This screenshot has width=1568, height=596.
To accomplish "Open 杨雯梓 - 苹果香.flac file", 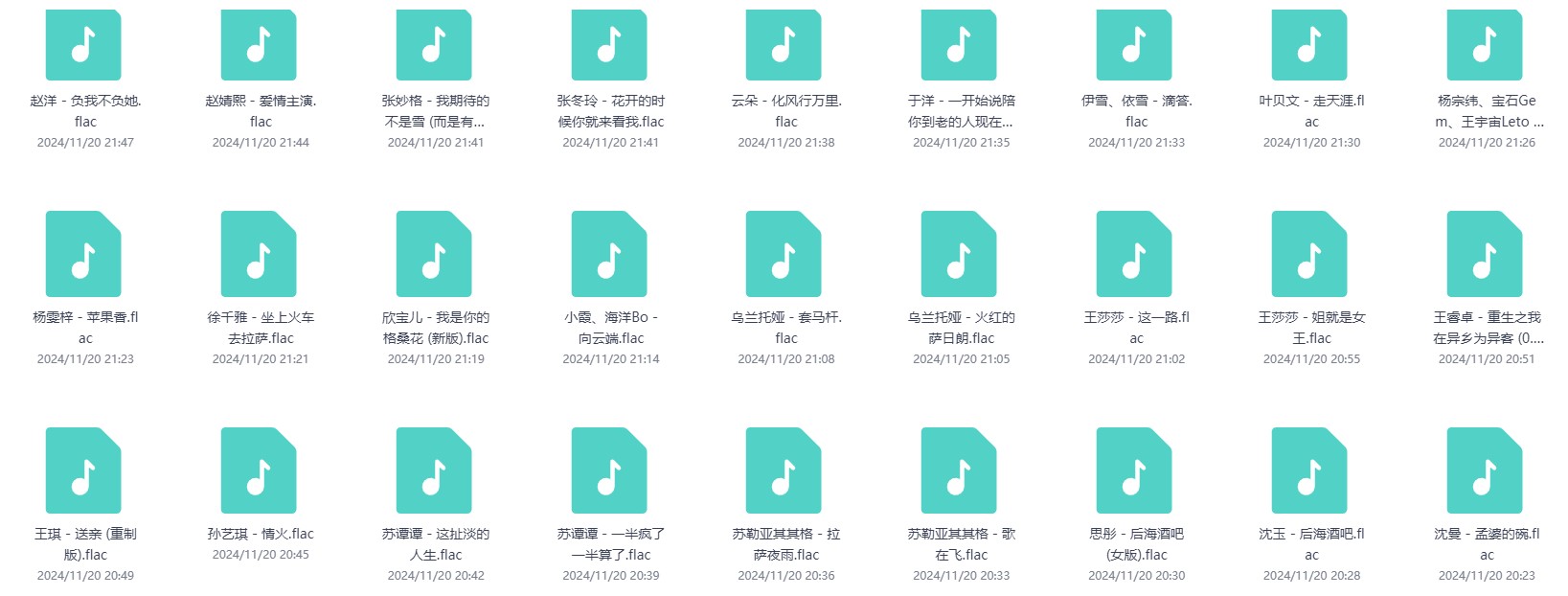I will pos(84,255).
